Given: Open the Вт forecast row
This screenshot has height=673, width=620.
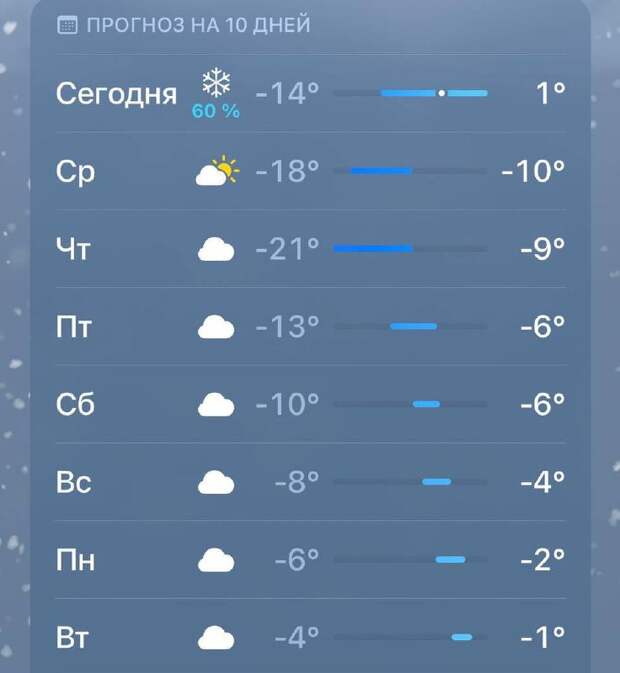Looking at the screenshot, I should (310, 636).
